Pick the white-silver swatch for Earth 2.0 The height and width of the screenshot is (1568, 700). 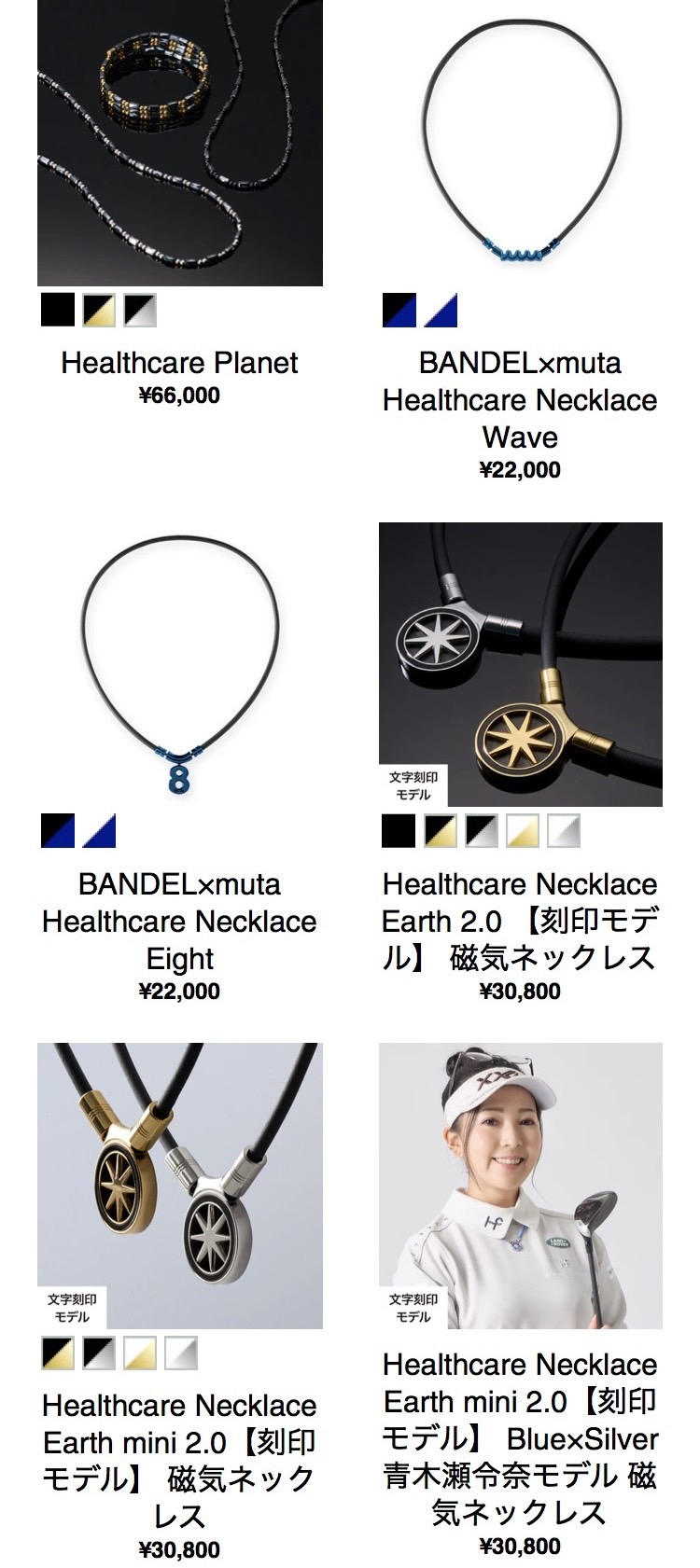click(x=564, y=831)
